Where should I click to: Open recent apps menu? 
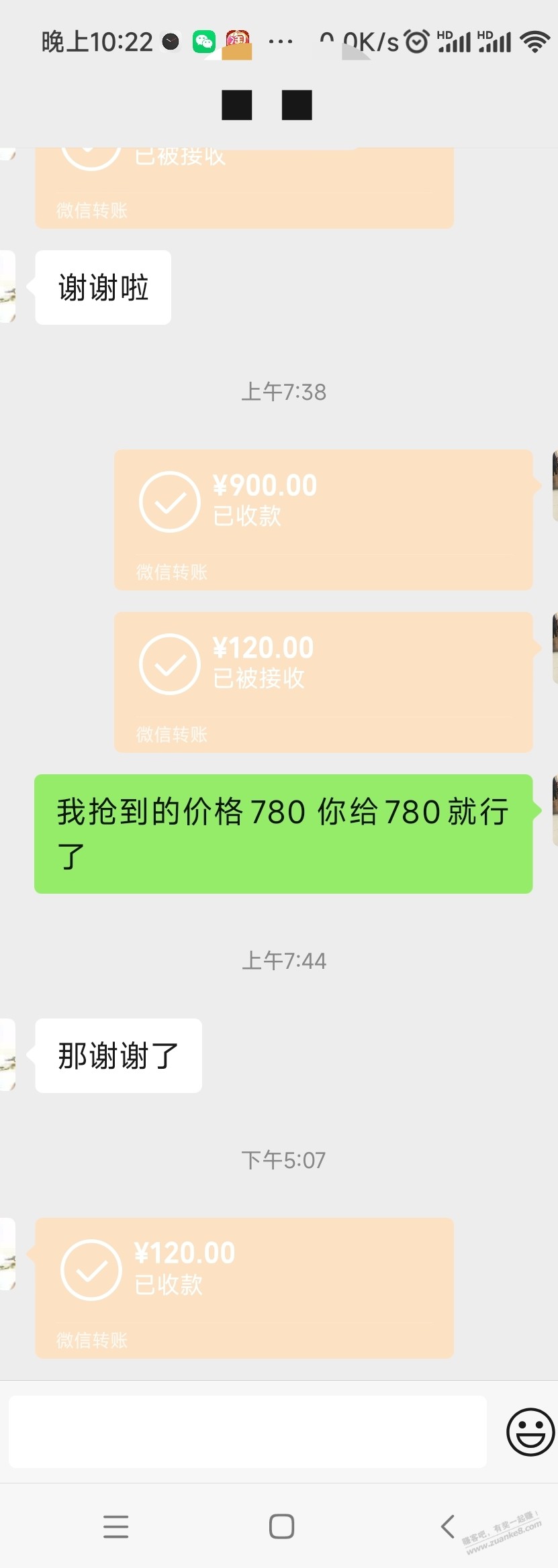[x=115, y=1526]
